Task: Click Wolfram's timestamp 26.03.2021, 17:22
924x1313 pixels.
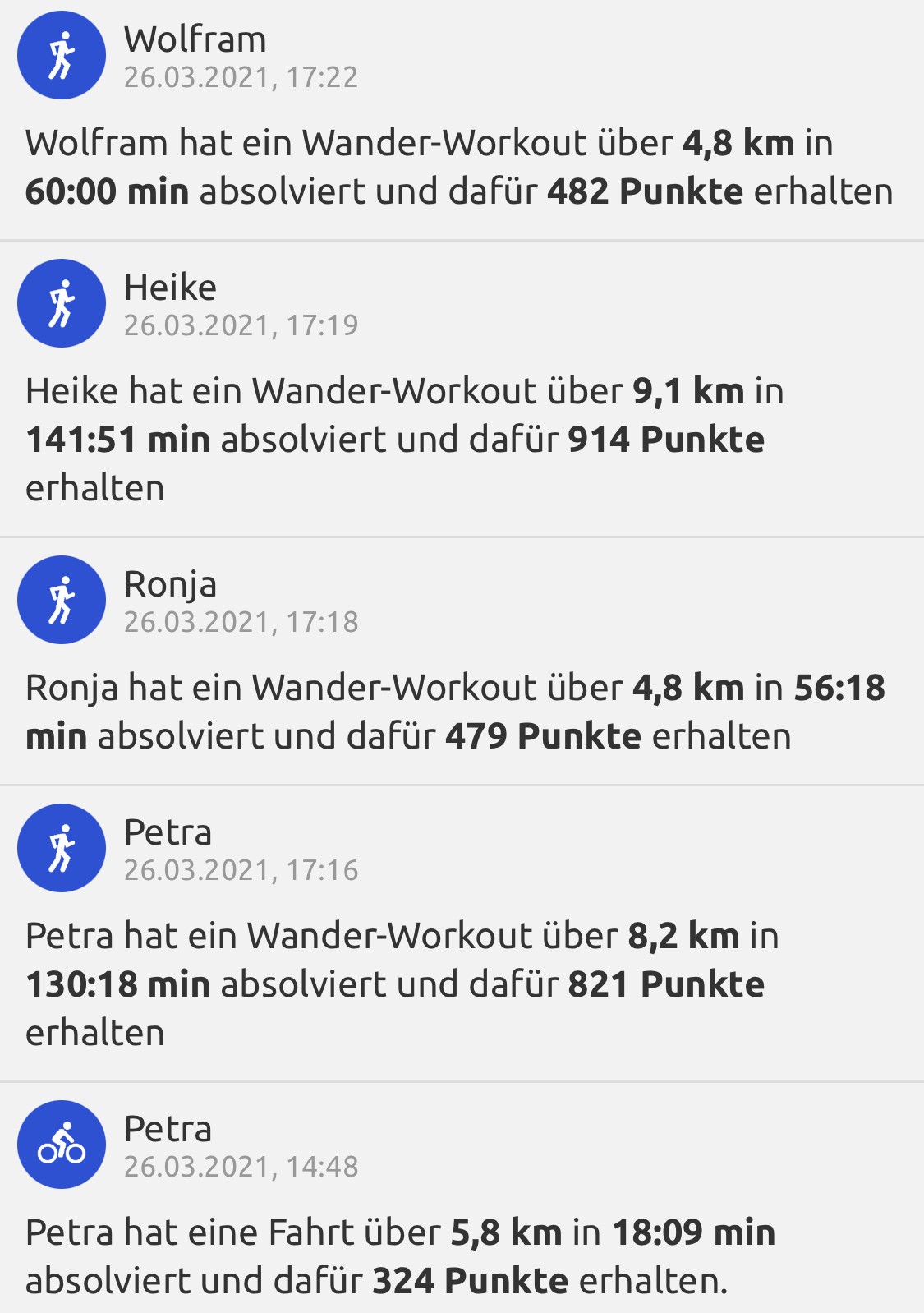Action: tap(240, 80)
